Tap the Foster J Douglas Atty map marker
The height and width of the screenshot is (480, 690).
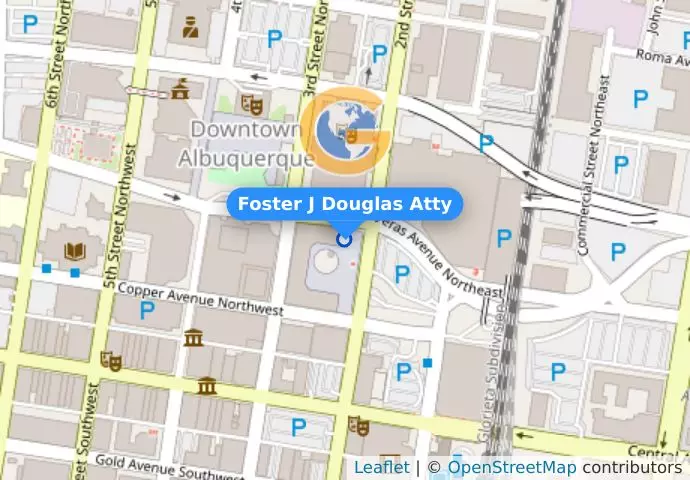(345, 238)
